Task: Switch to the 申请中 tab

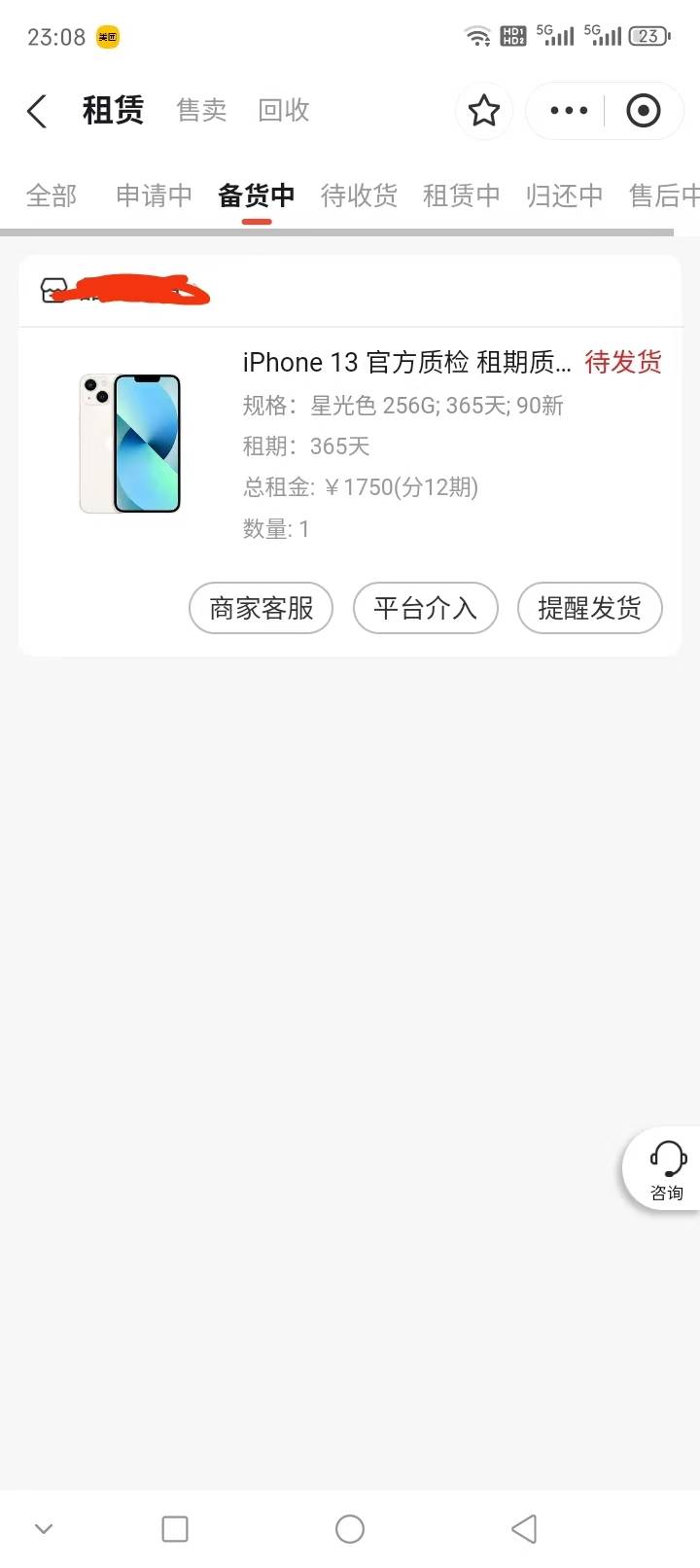Action: click(154, 196)
